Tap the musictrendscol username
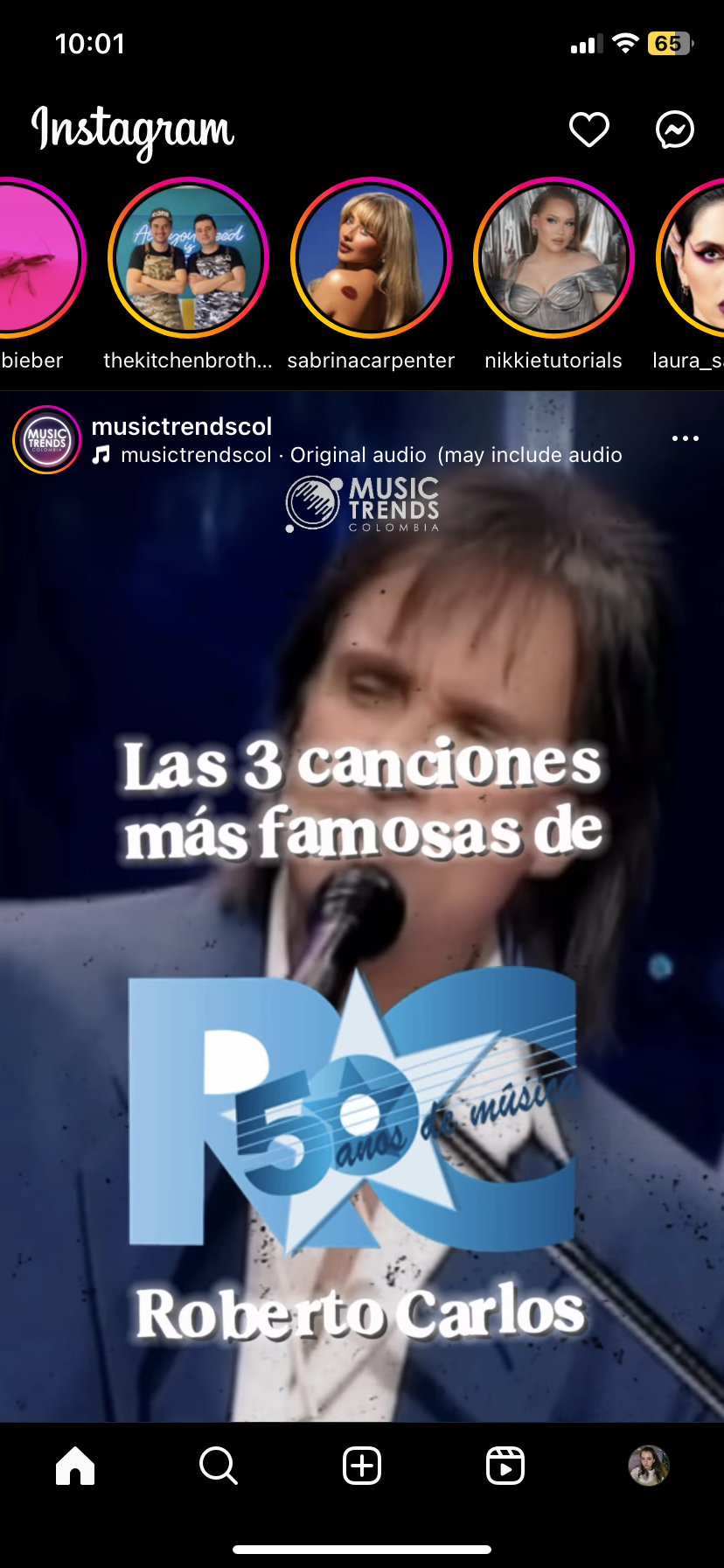This screenshot has width=724, height=1568. [182, 427]
